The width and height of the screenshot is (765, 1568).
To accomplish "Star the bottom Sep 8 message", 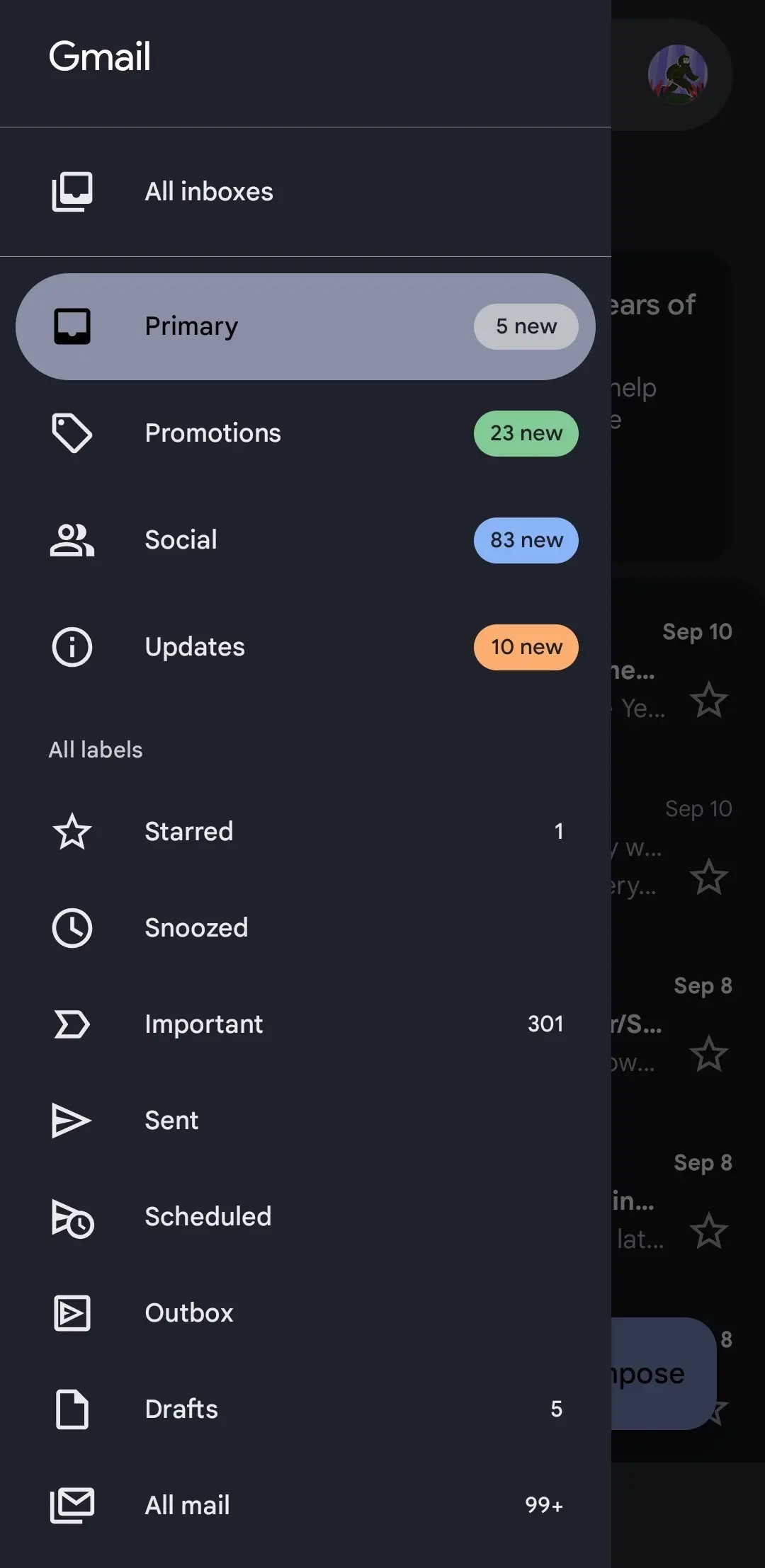I will 709,1232.
